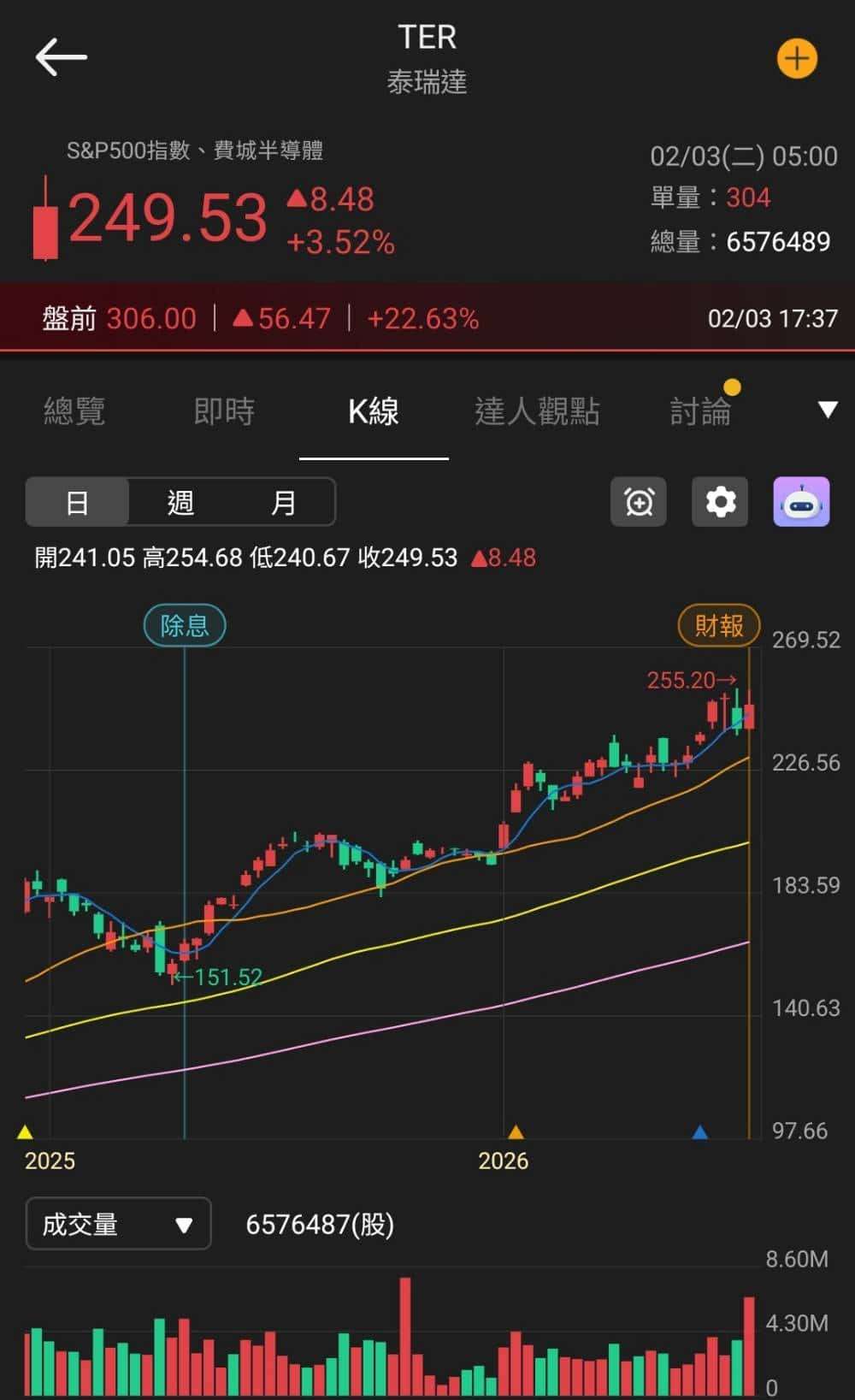Navigate back using the arrow icon
The width and height of the screenshot is (855, 1400).
click(x=62, y=56)
